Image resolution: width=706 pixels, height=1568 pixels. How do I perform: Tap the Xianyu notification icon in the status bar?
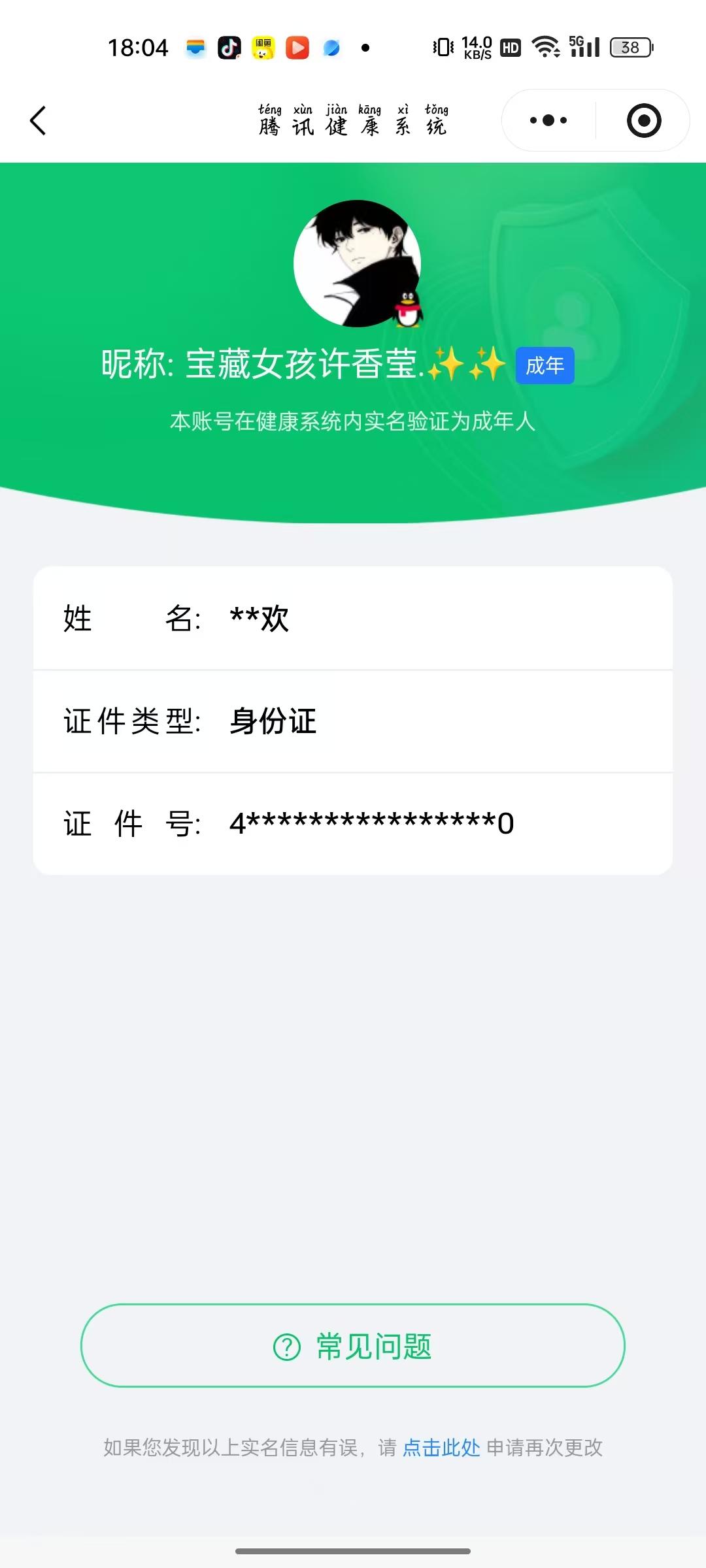[x=263, y=47]
